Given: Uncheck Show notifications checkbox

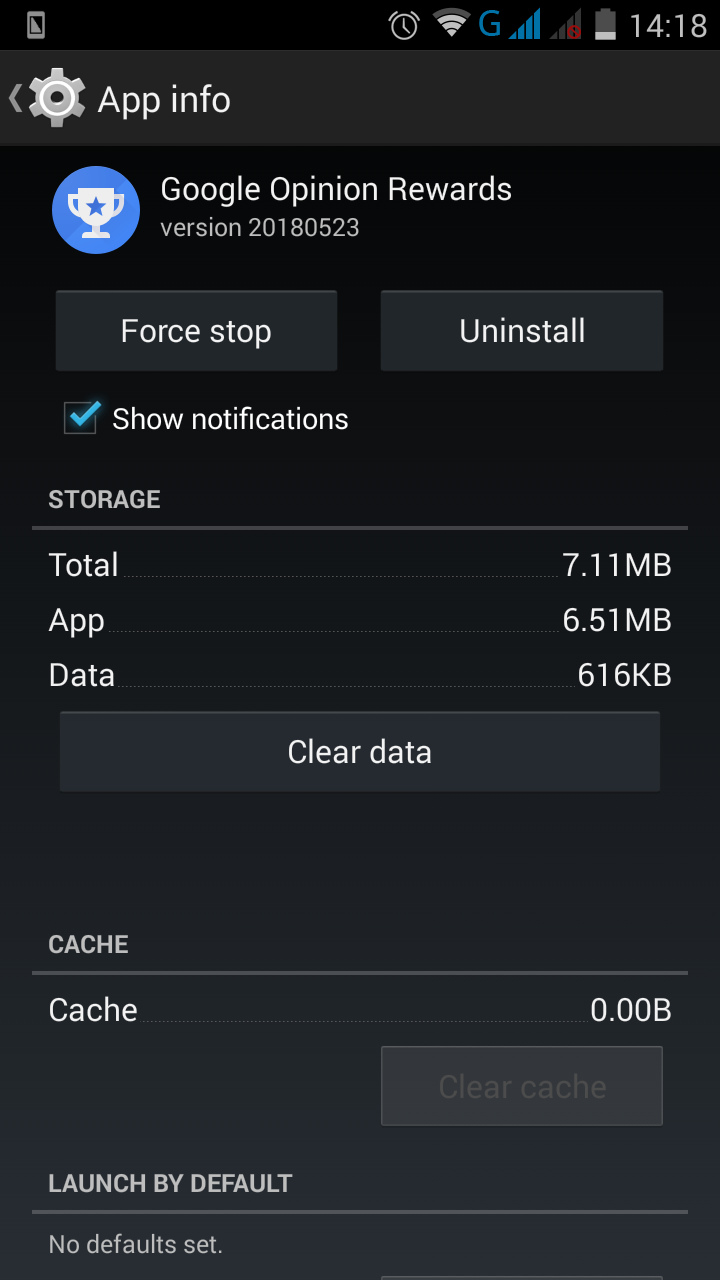Looking at the screenshot, I should (x=82, y=417).
